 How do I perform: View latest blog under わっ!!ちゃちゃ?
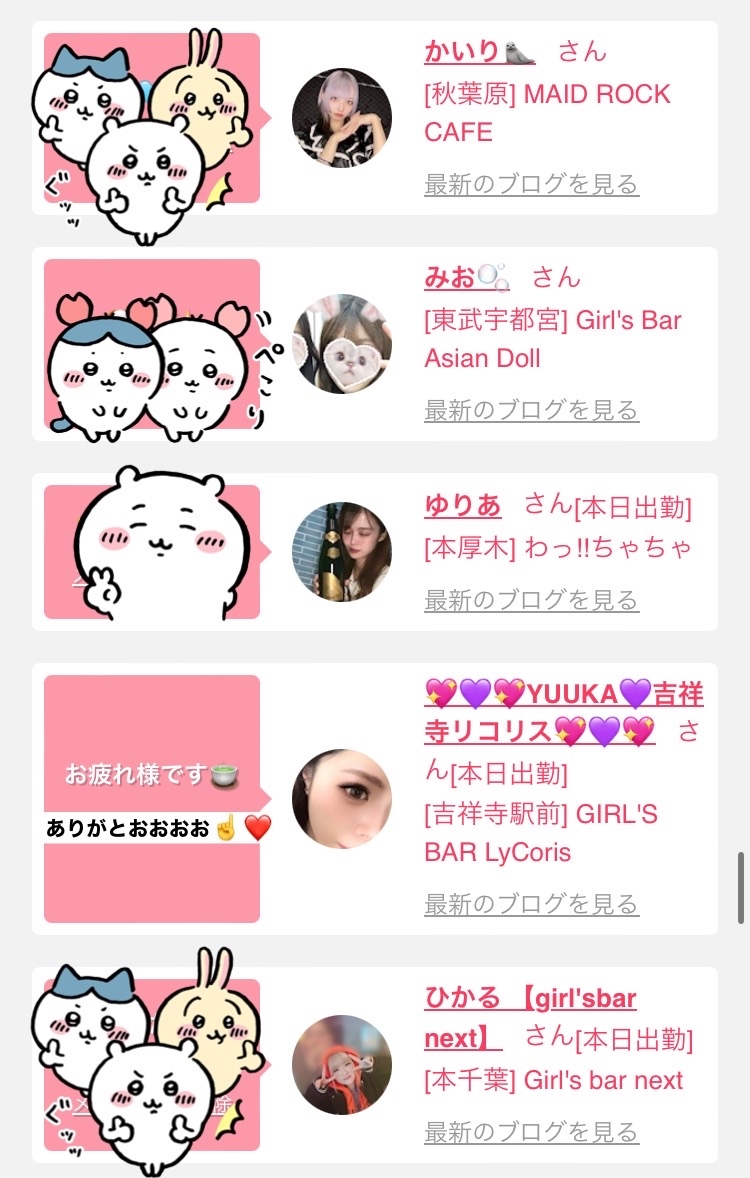click(531, 600)
